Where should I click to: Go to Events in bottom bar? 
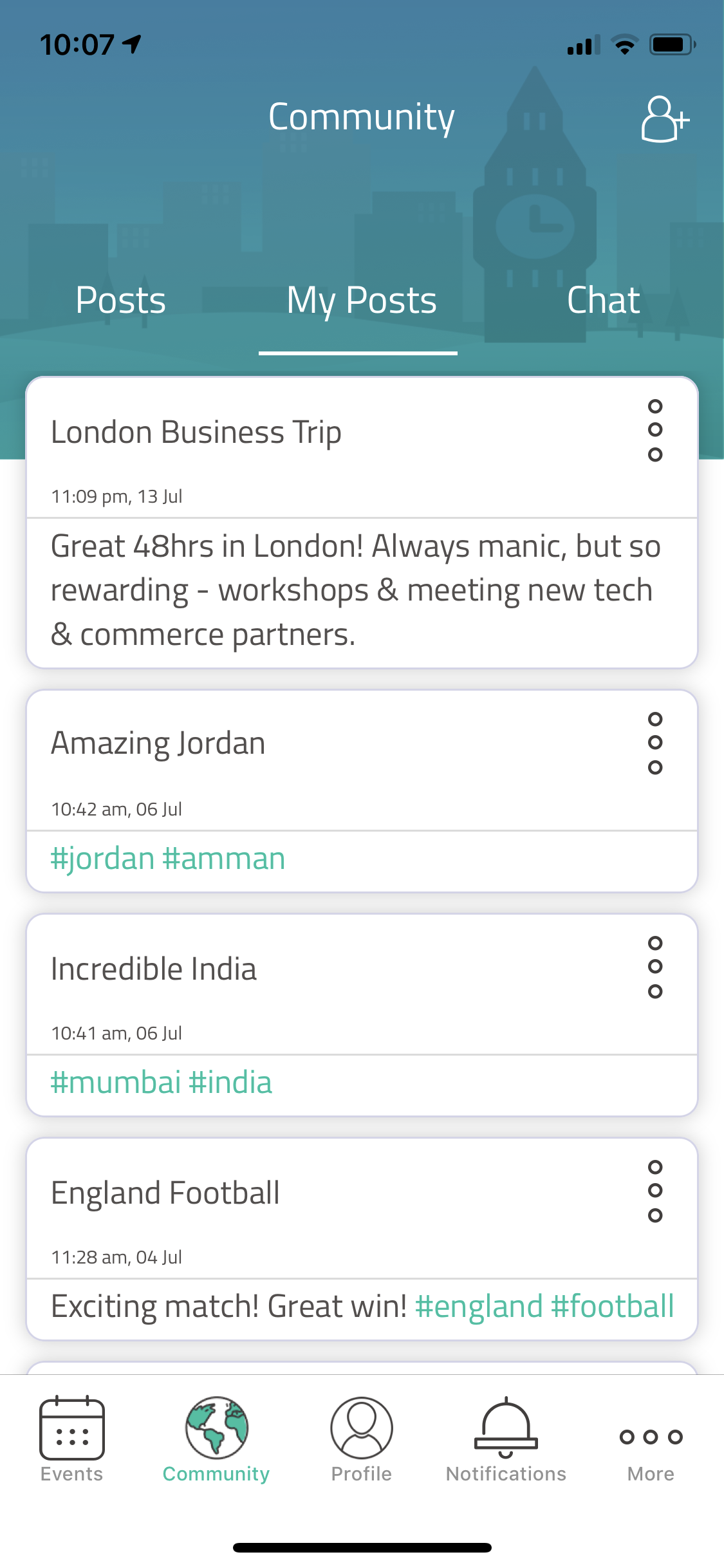pyautogui.click(x=71, y=1440)
